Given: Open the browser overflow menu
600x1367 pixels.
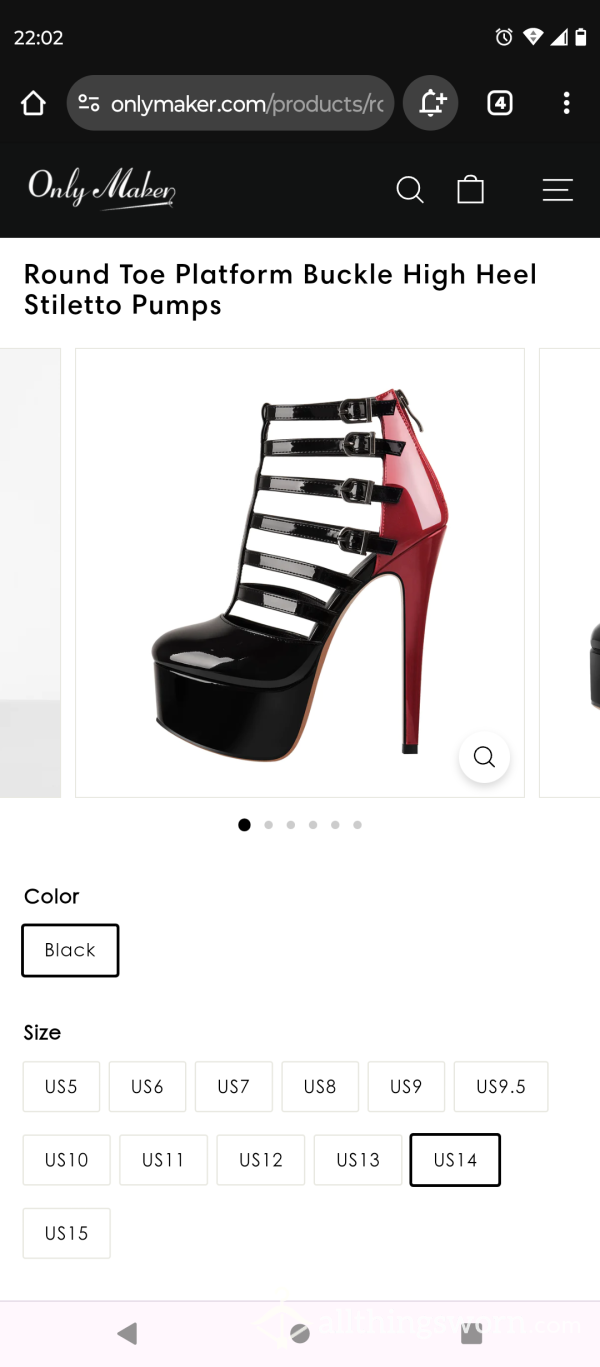Looking at the screenshot, I should (x=566, y=103).
